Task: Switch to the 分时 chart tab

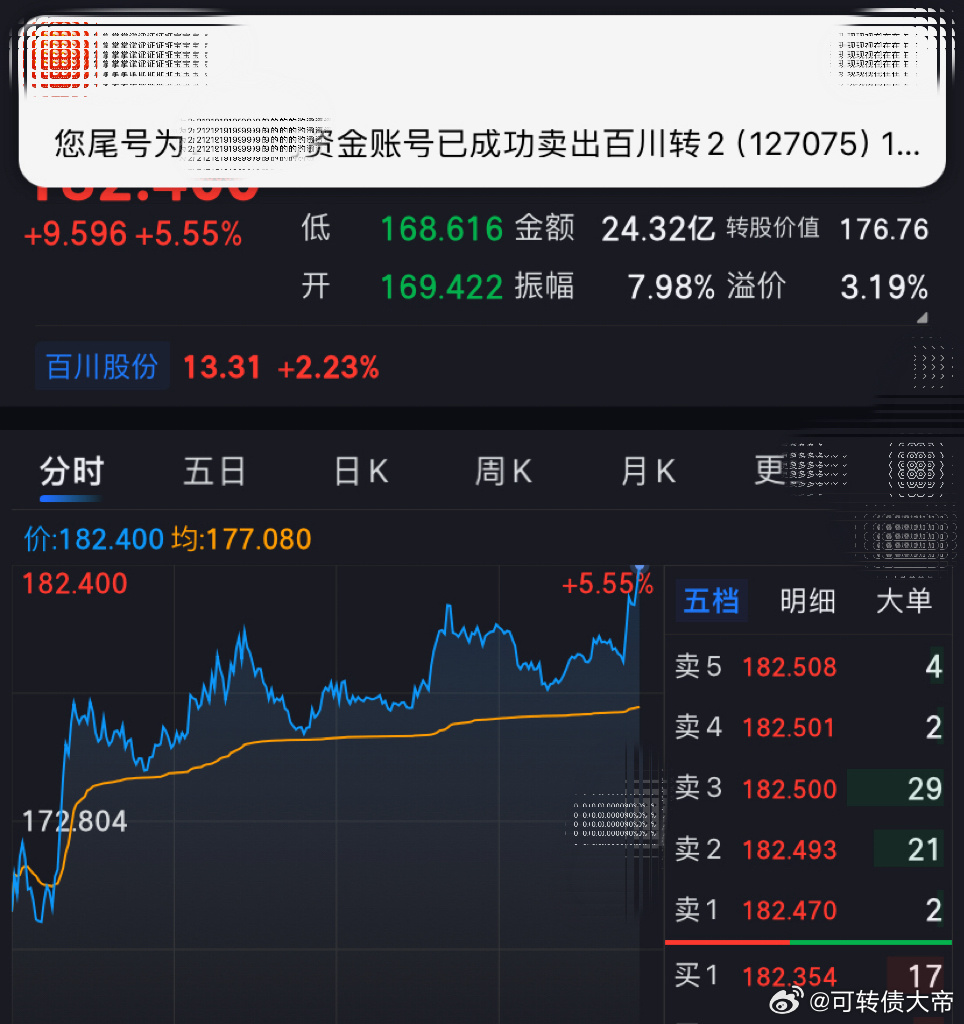Action: point(70,471)
